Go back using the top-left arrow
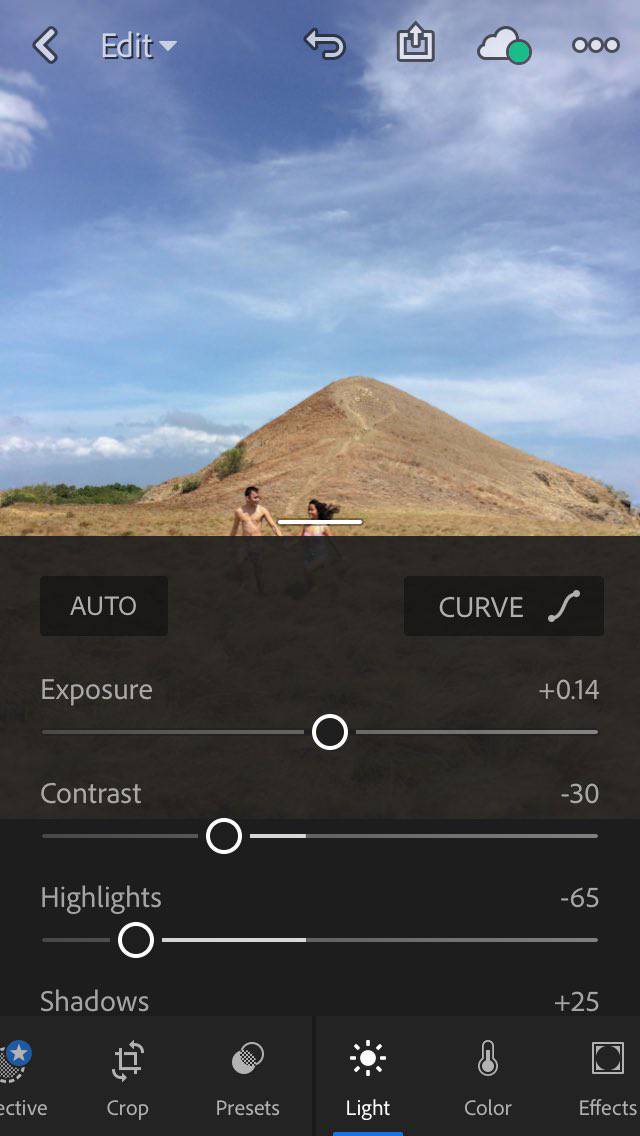 [45, 46]
